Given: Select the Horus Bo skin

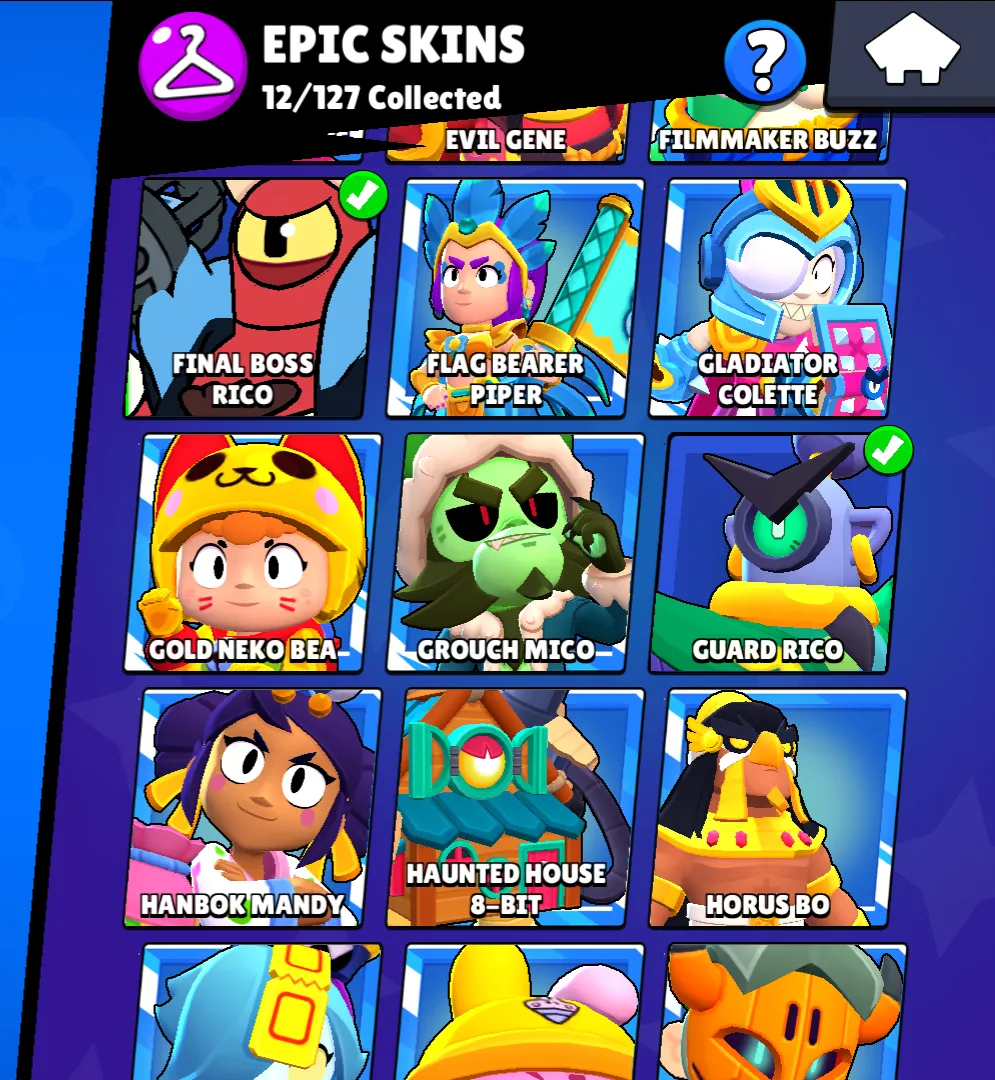Looking at the screenshot, I should (778, 808).
